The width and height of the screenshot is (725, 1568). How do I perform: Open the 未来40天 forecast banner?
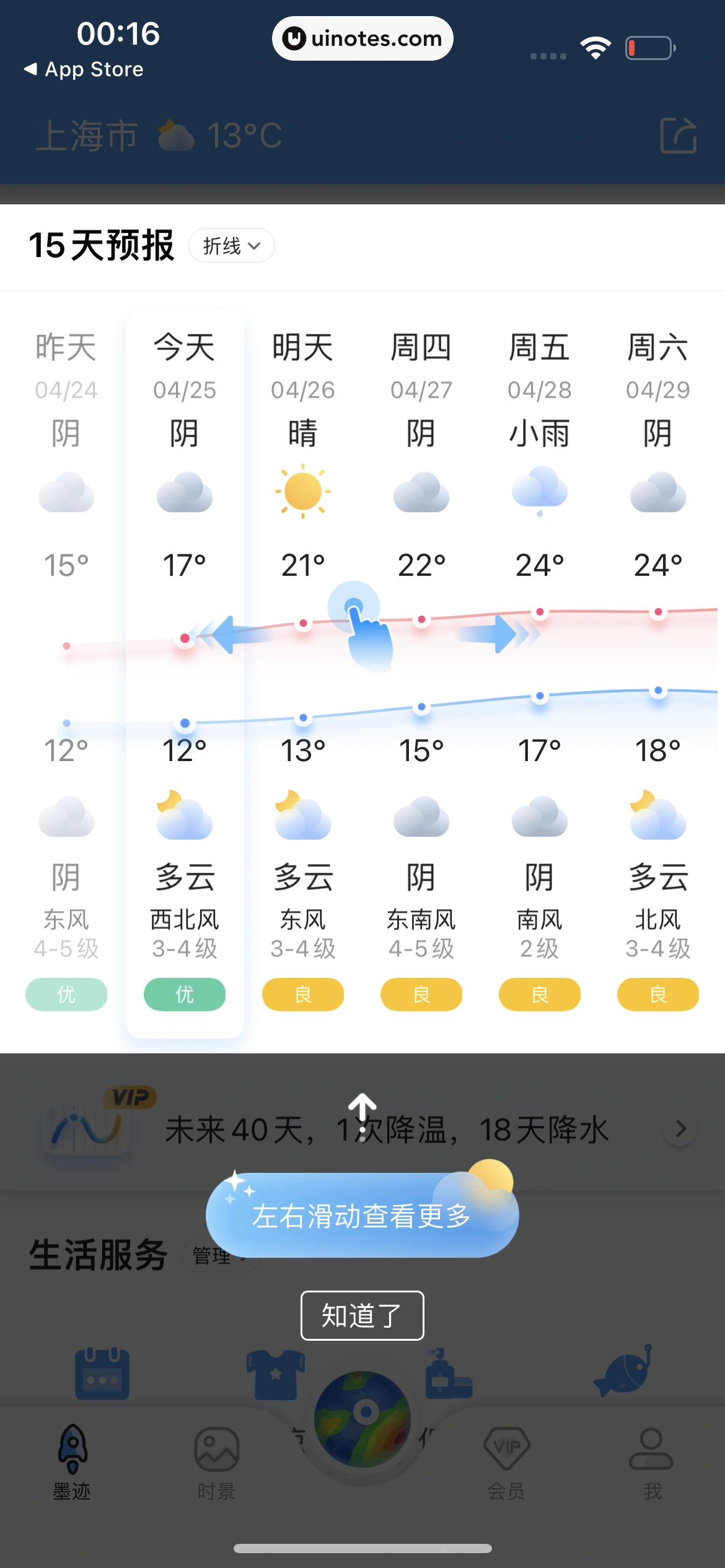pos(384,1130)
